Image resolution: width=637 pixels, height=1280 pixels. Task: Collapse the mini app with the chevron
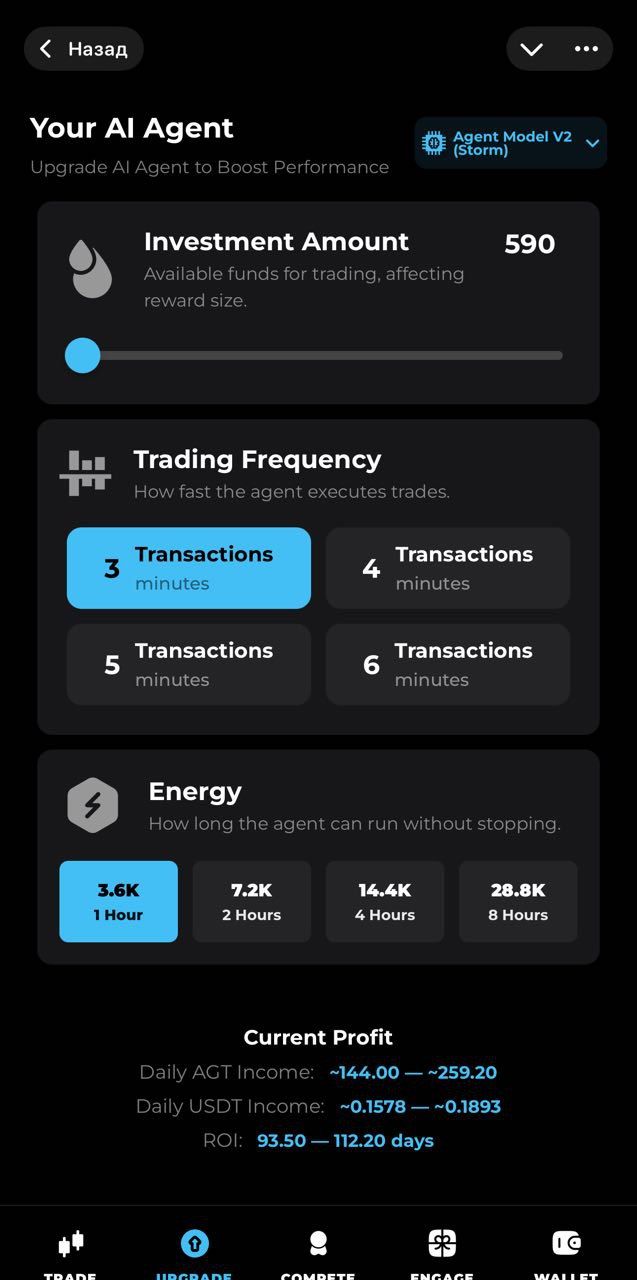532,49
